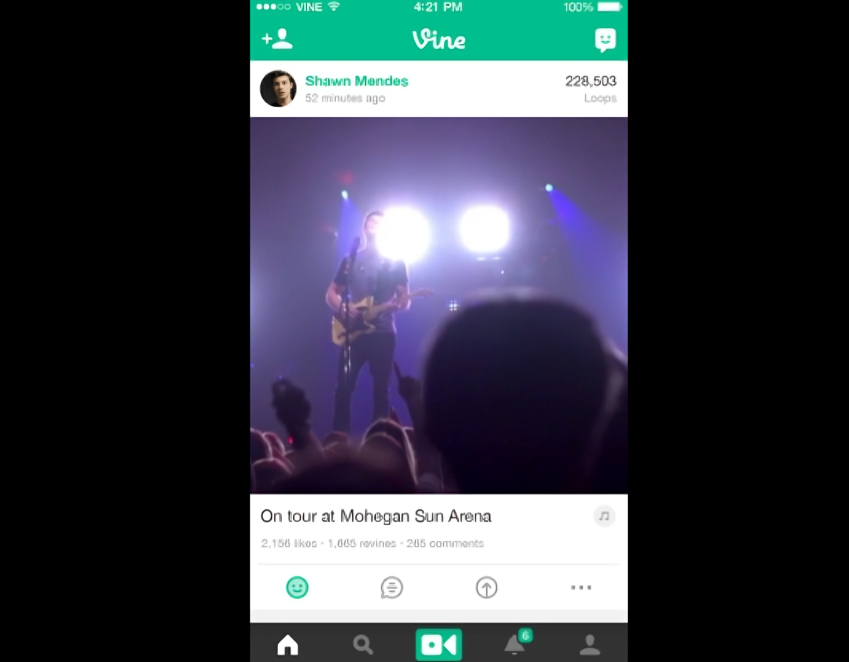This screenshot has width=849, height=662.
Task: Like the post with smiley icon
Action: click(297, 588)
